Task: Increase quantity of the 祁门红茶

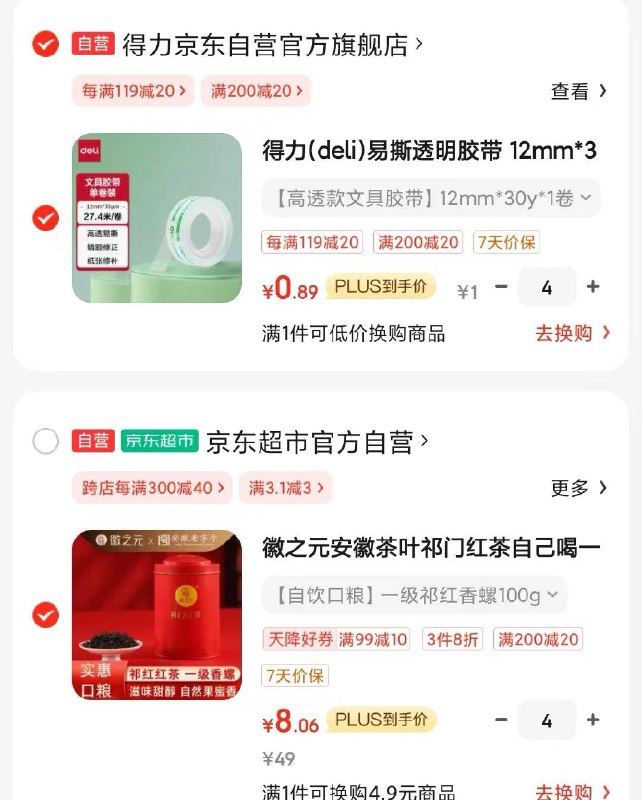Action: (x=593, y=720)
